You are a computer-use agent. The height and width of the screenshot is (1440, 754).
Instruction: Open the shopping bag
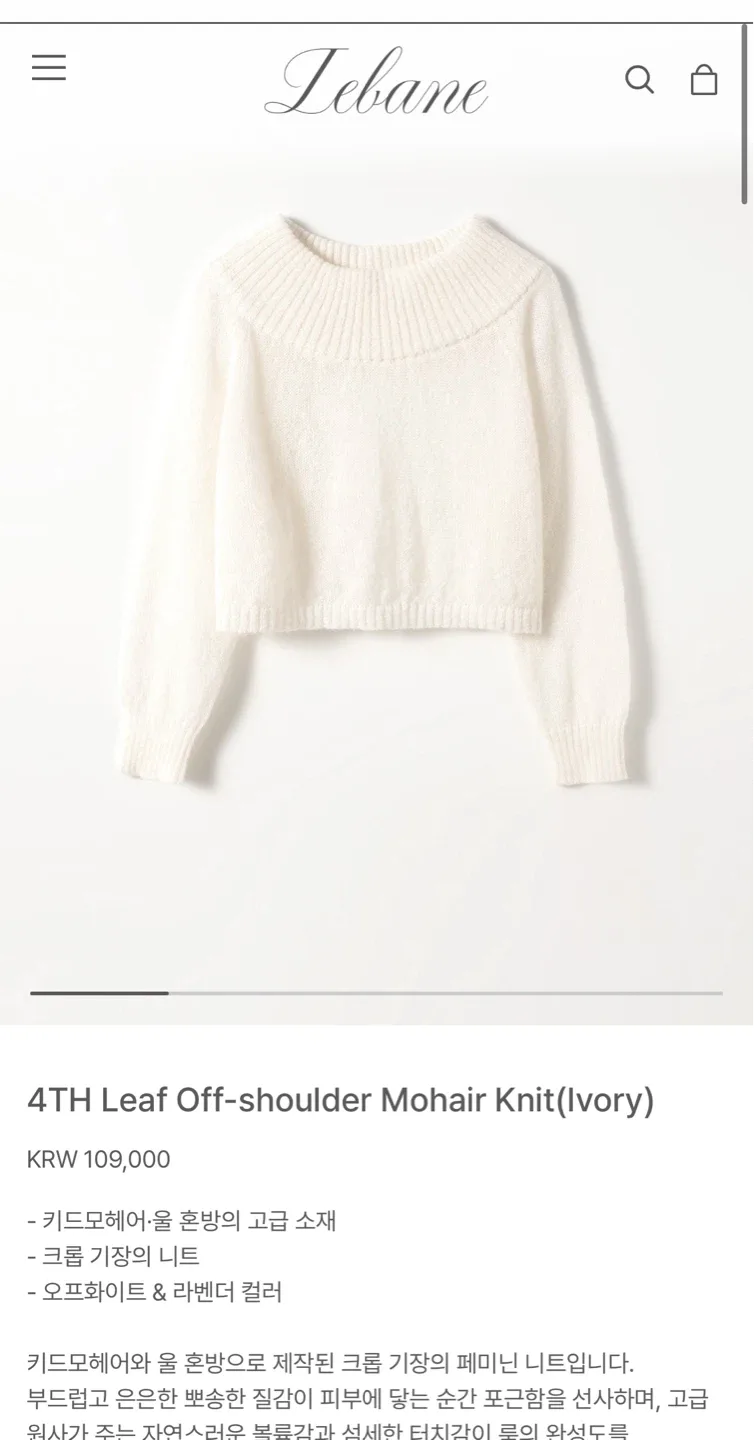[x=704, y=79]
